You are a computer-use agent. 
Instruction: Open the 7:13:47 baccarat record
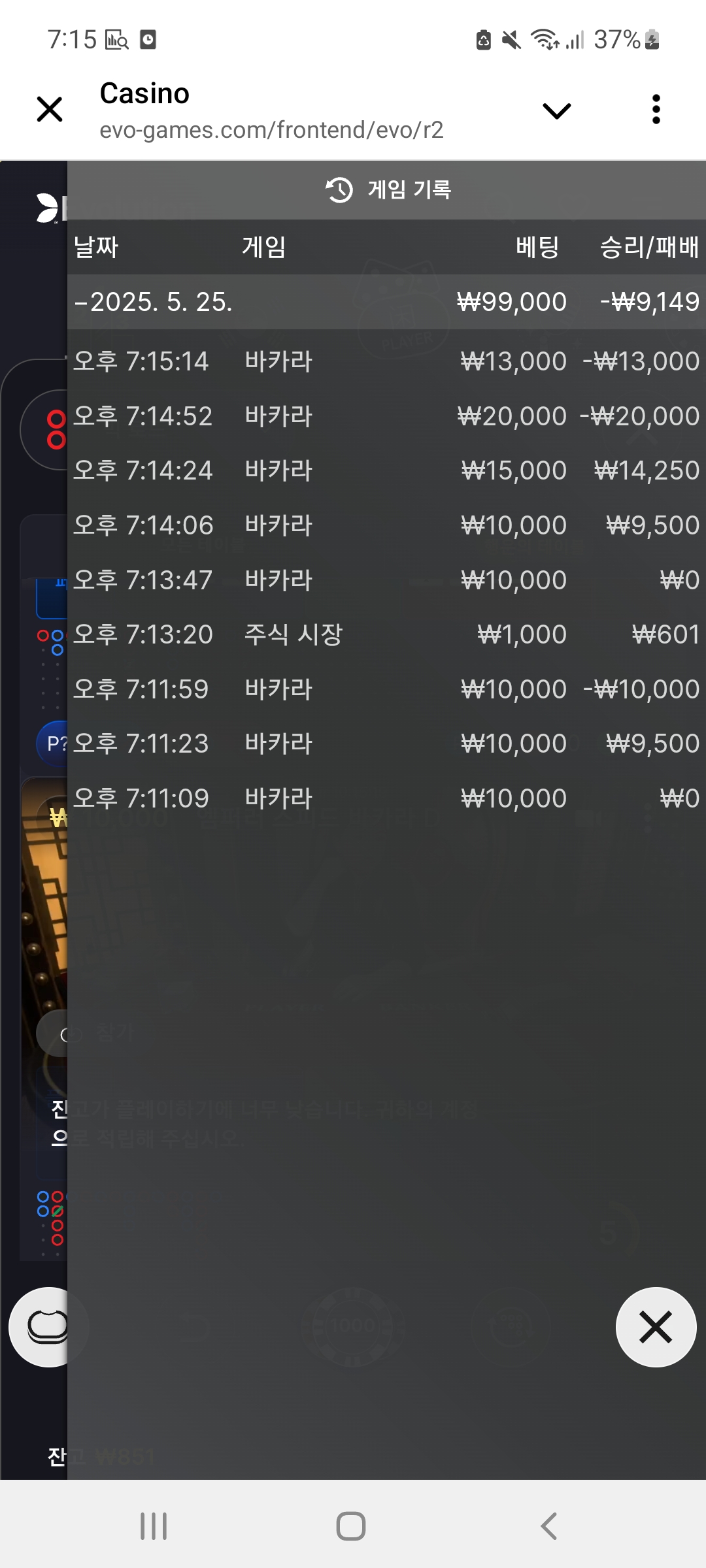click(x=386, y=580)
